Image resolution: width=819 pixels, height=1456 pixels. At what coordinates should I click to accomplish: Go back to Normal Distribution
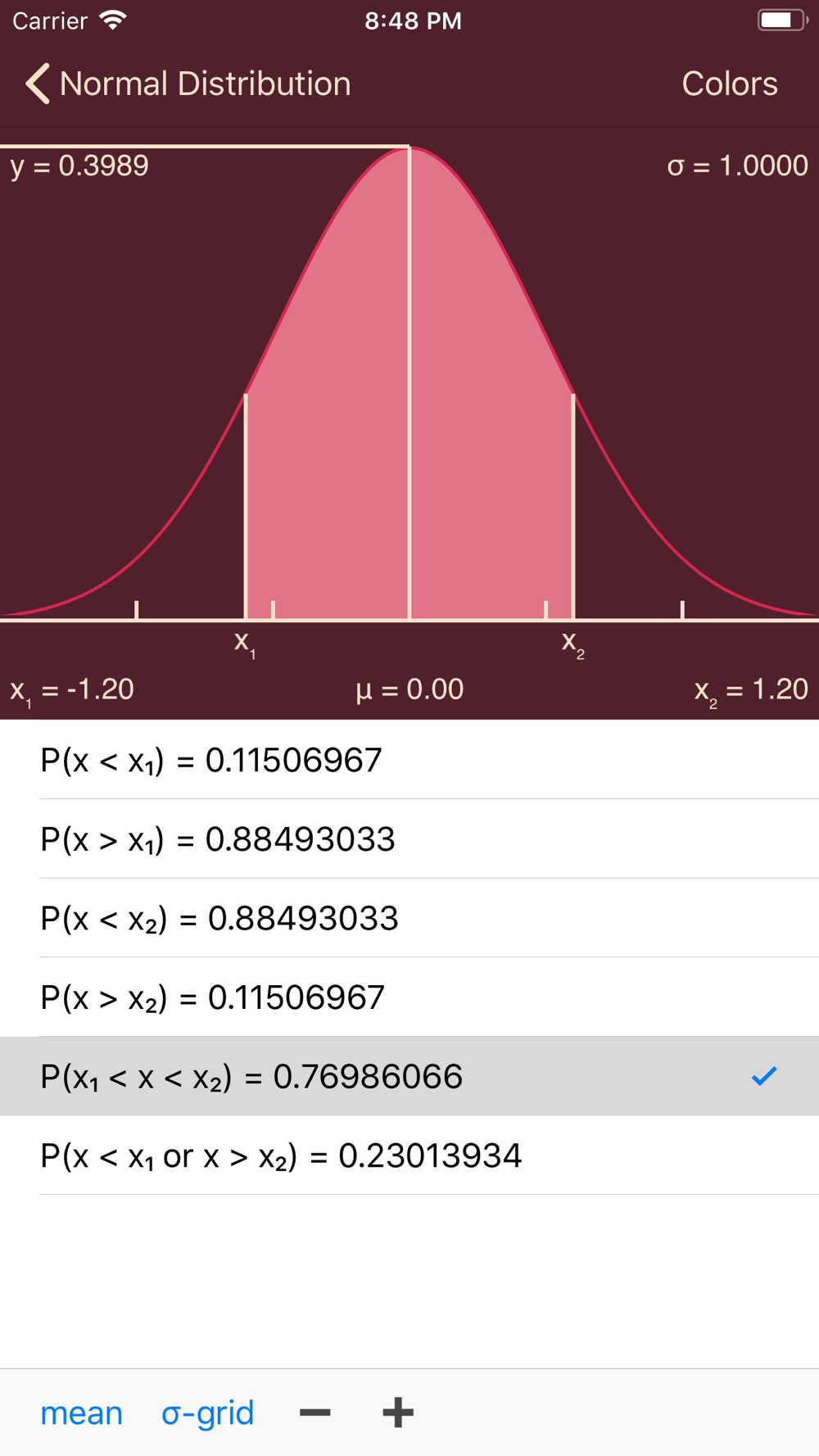point(188,84)
